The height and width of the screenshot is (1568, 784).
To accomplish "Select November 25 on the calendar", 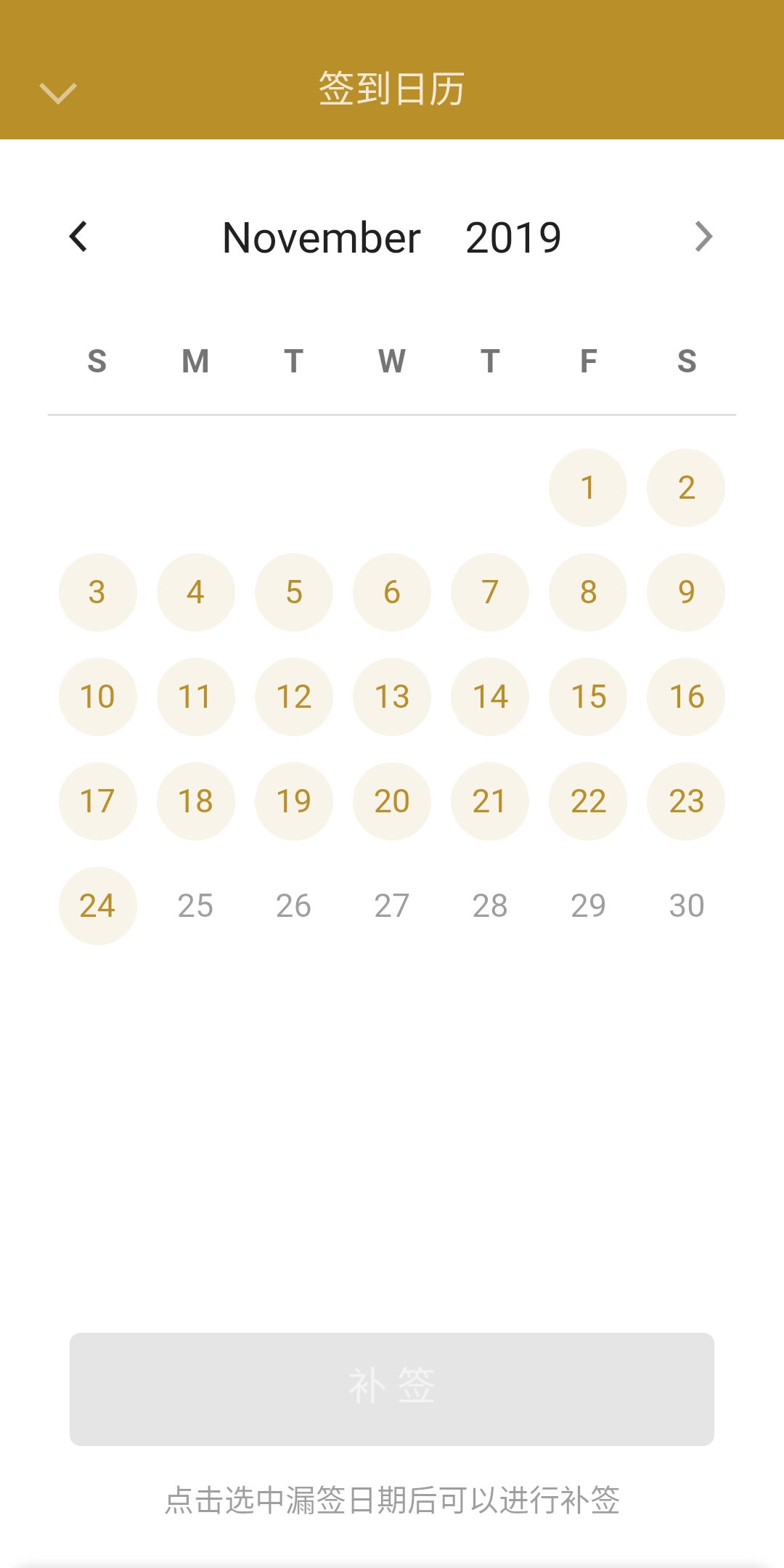I will click(x=196, y=906).
